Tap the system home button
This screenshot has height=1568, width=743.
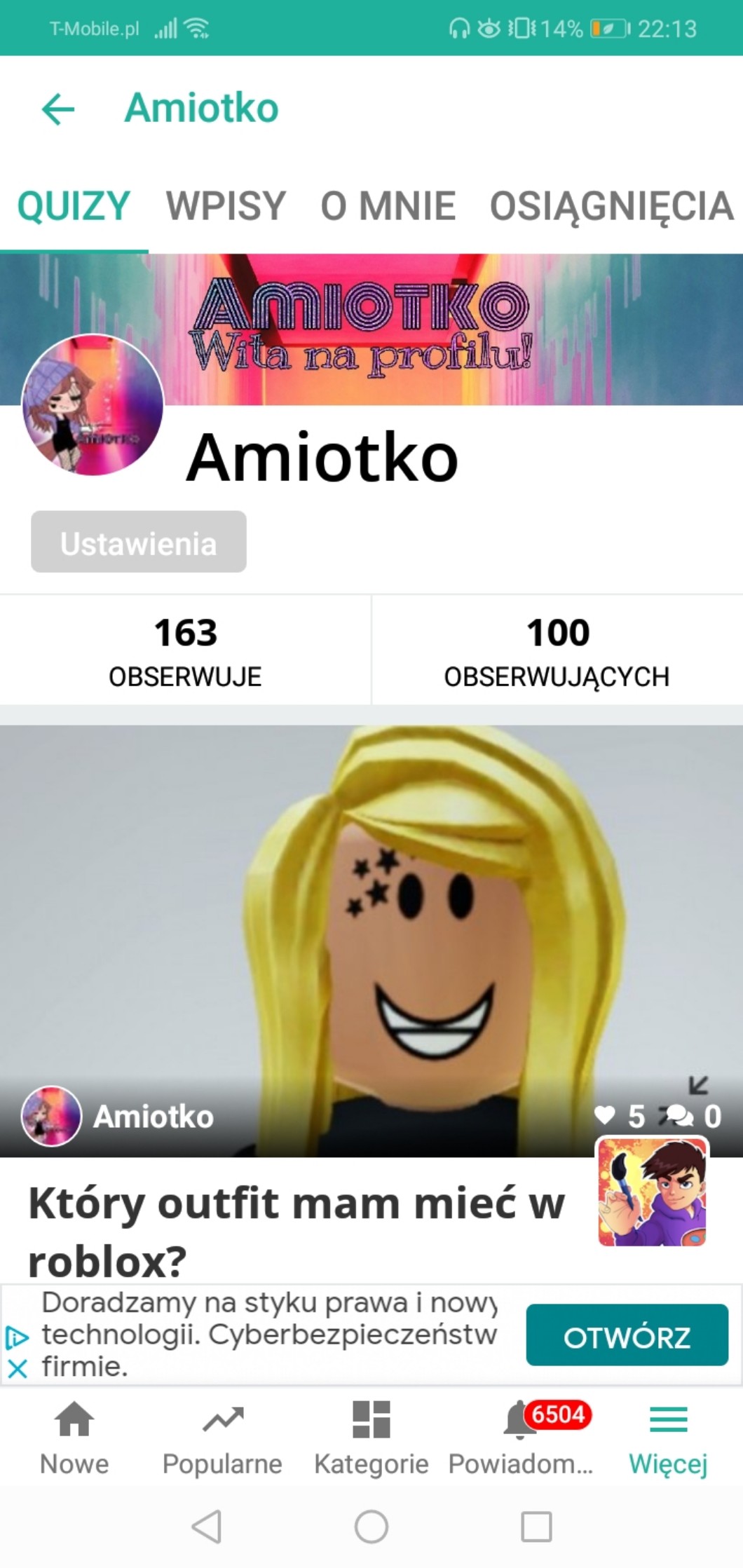click(x=371, y=1526)
